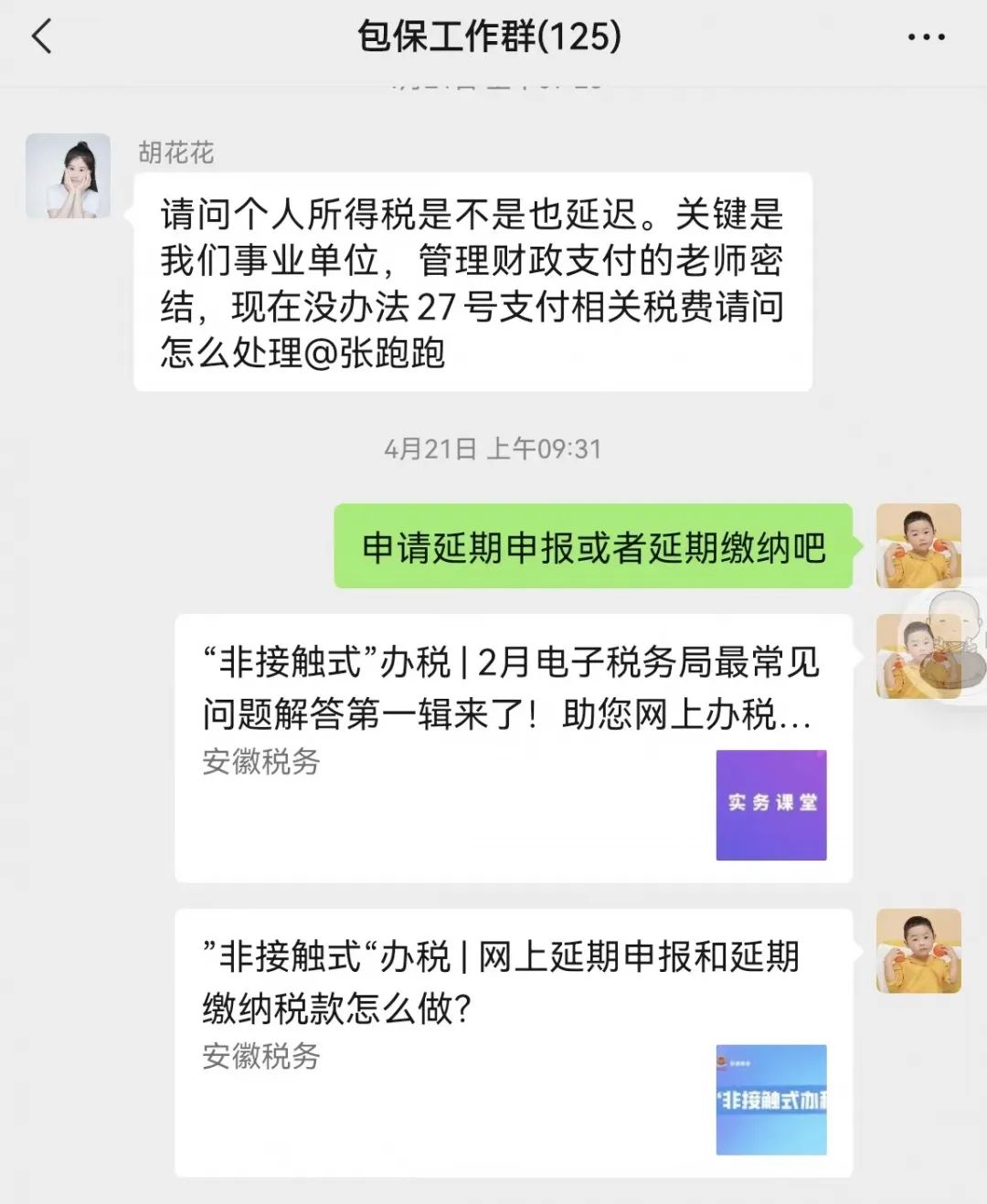Open the 2月电子税务局最常见问题解答 article card

(512, 747)
